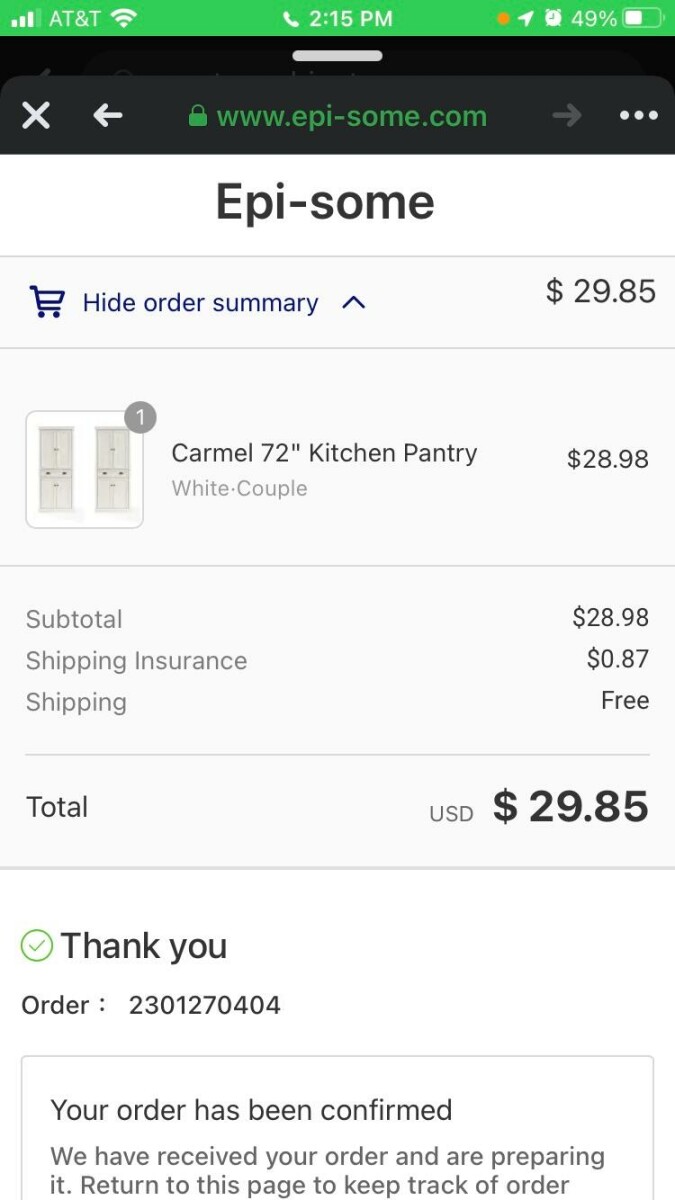Collapse the Hide order summary section
This screenshot has height=1200, width=675.
point(200,302)
